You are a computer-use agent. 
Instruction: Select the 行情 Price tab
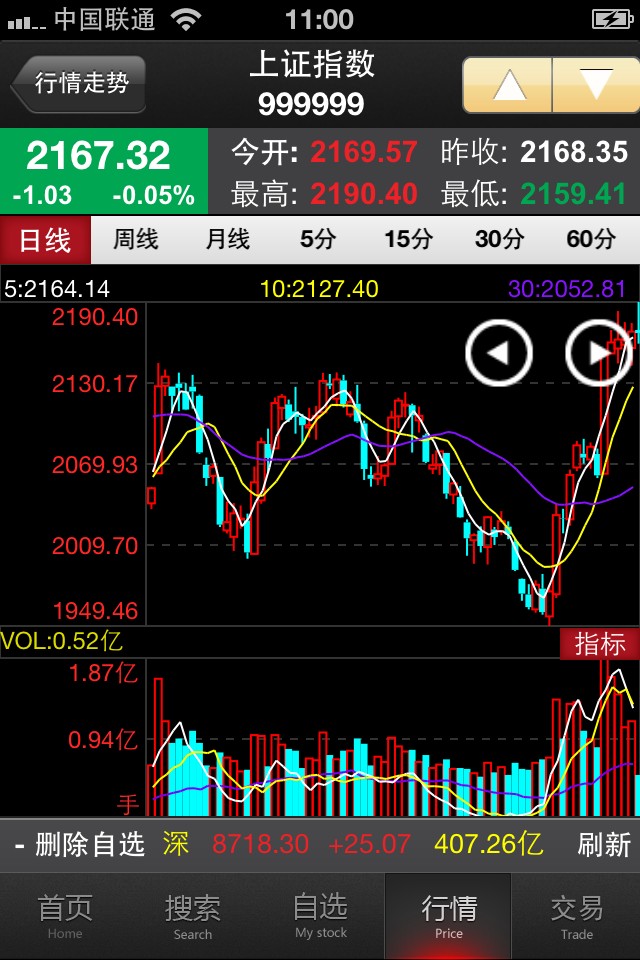tap(448, 916)
